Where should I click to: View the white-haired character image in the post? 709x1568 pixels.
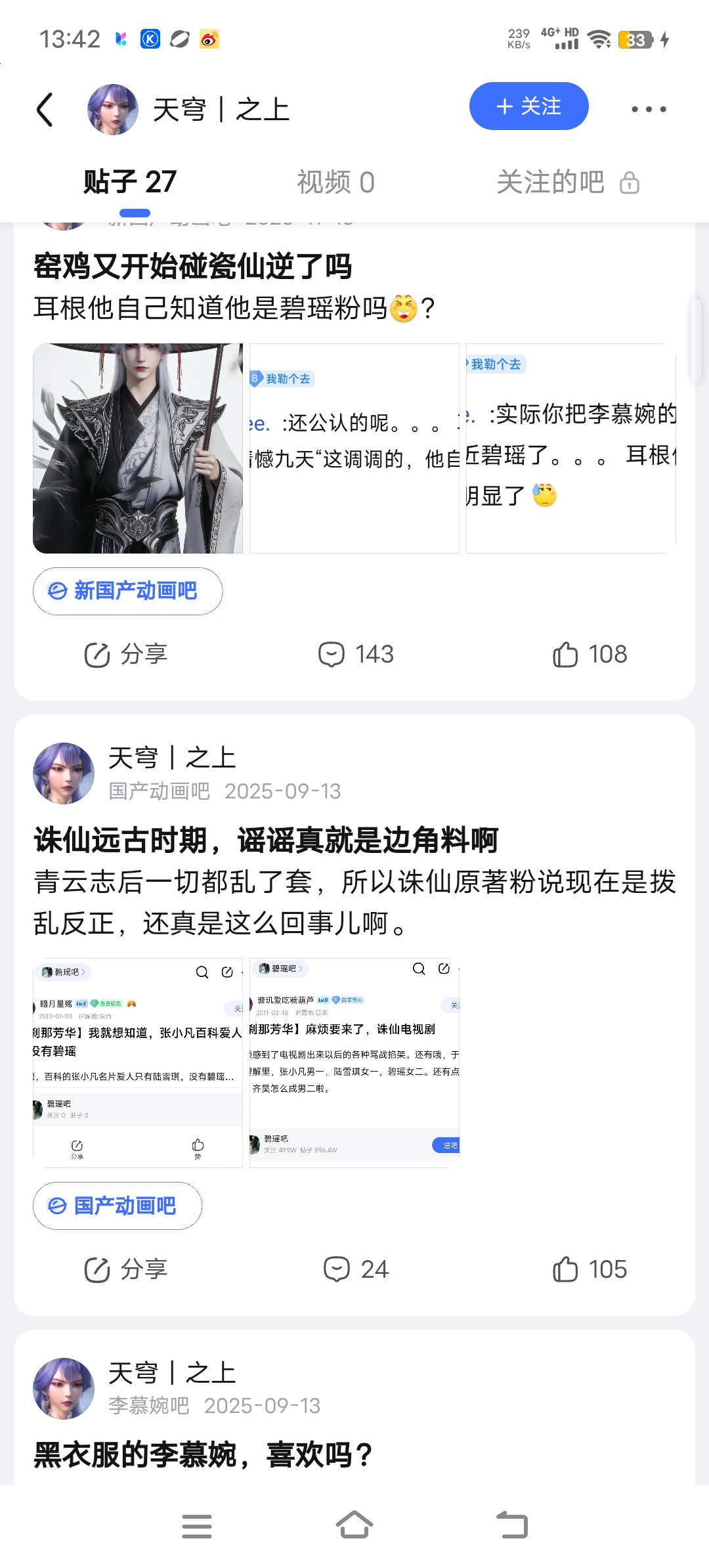click(x=138, y=448)
